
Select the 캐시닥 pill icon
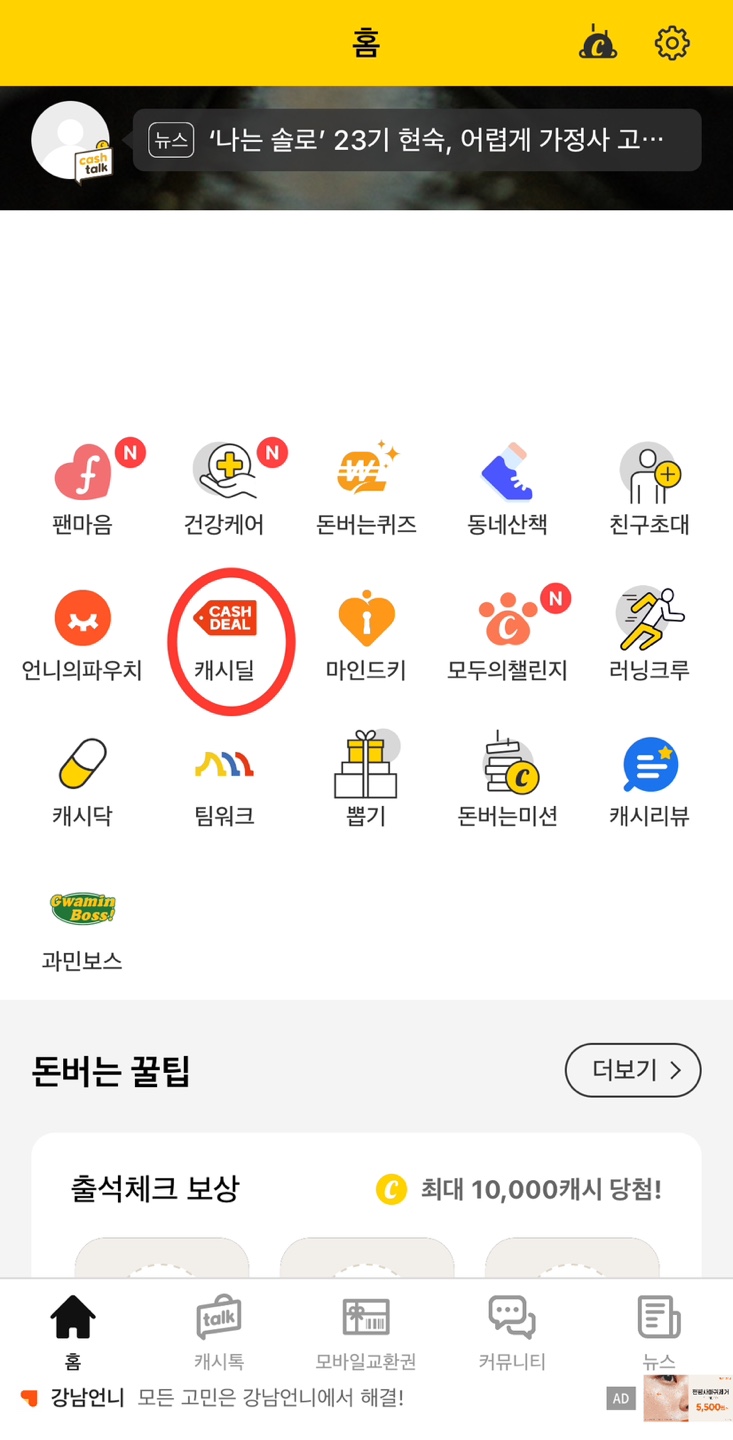pyautogui.click(x=83, y=765)
